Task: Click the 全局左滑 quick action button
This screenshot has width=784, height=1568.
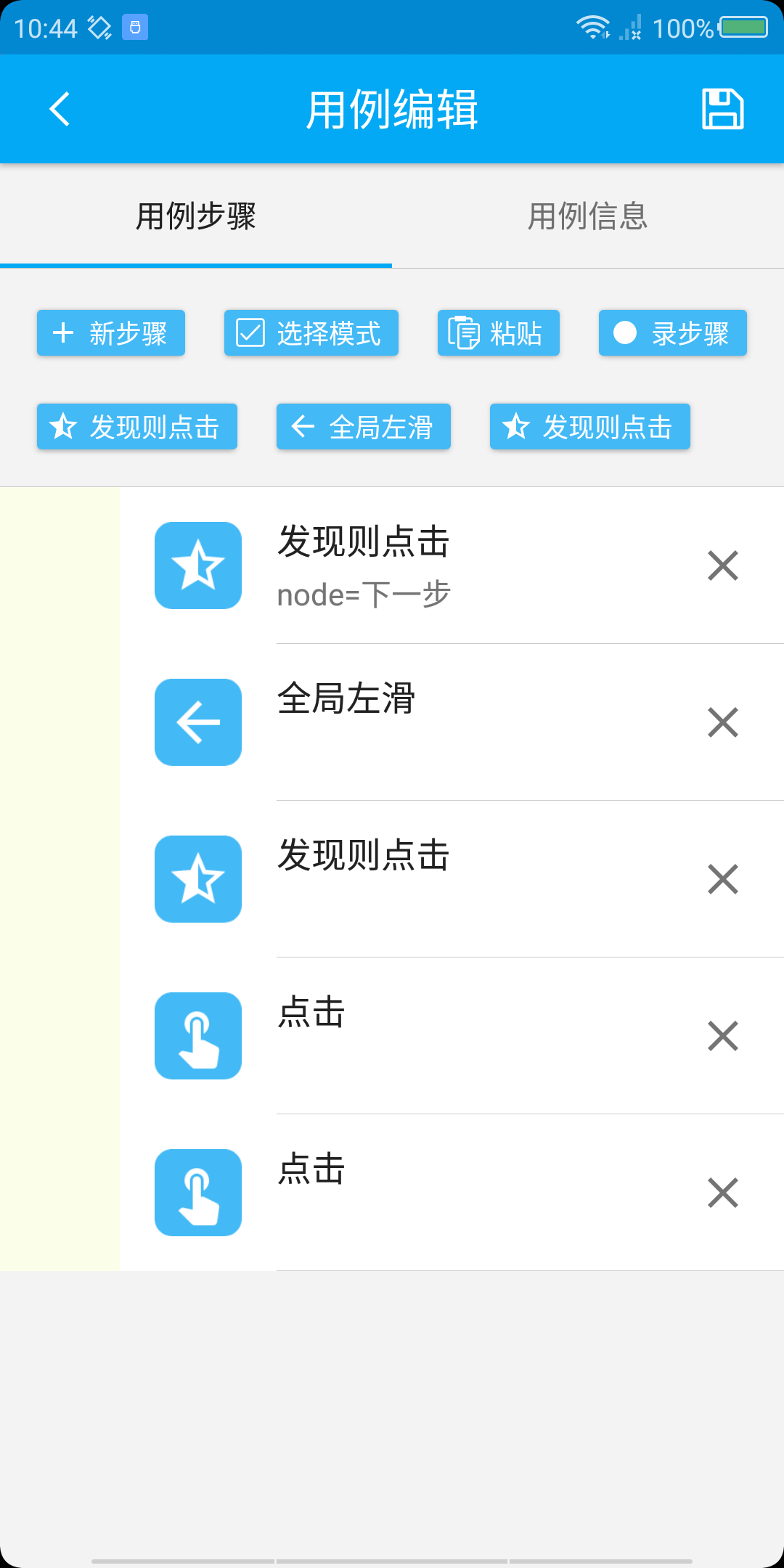Action: [363, 427]
